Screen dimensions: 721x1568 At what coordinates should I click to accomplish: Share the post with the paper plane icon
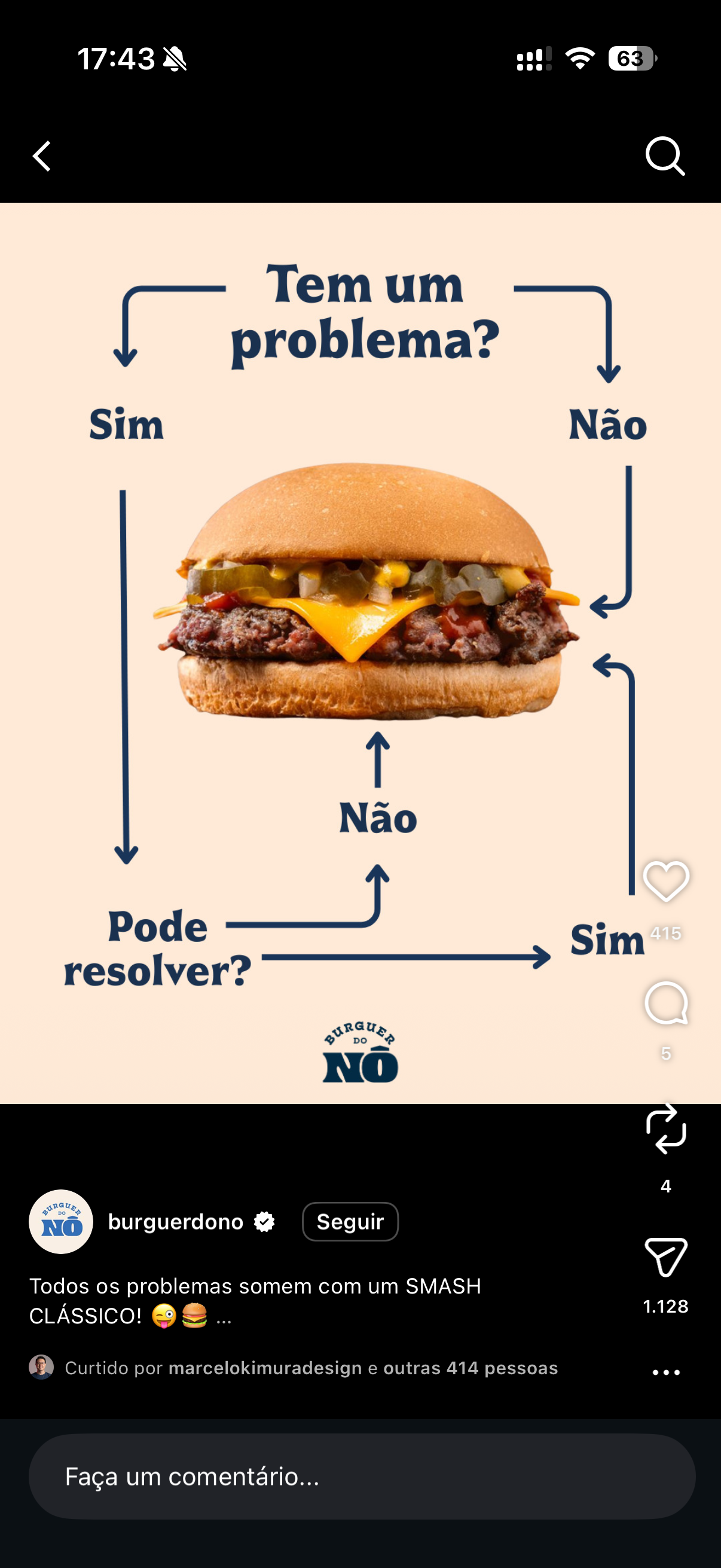point(665,1256)
